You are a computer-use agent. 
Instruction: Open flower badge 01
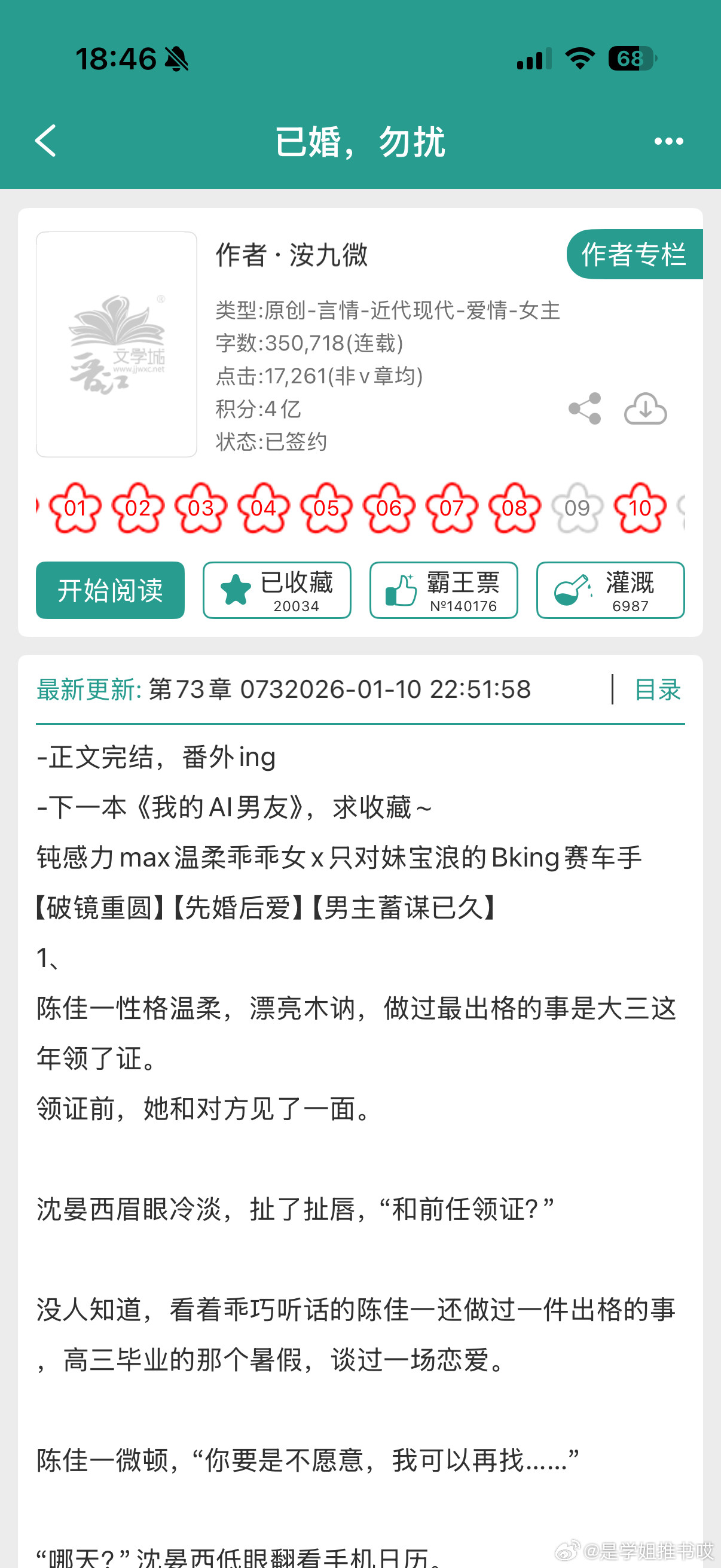click(75, 508)
